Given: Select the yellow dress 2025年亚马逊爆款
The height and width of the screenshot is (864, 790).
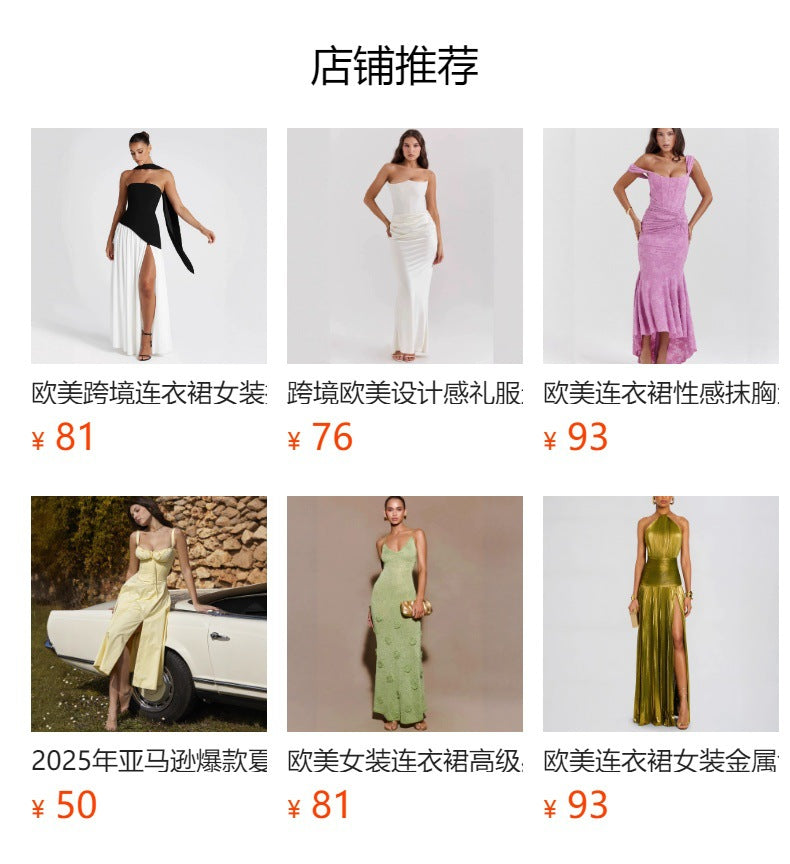Looking at the screenshot, I should [148, 614].
